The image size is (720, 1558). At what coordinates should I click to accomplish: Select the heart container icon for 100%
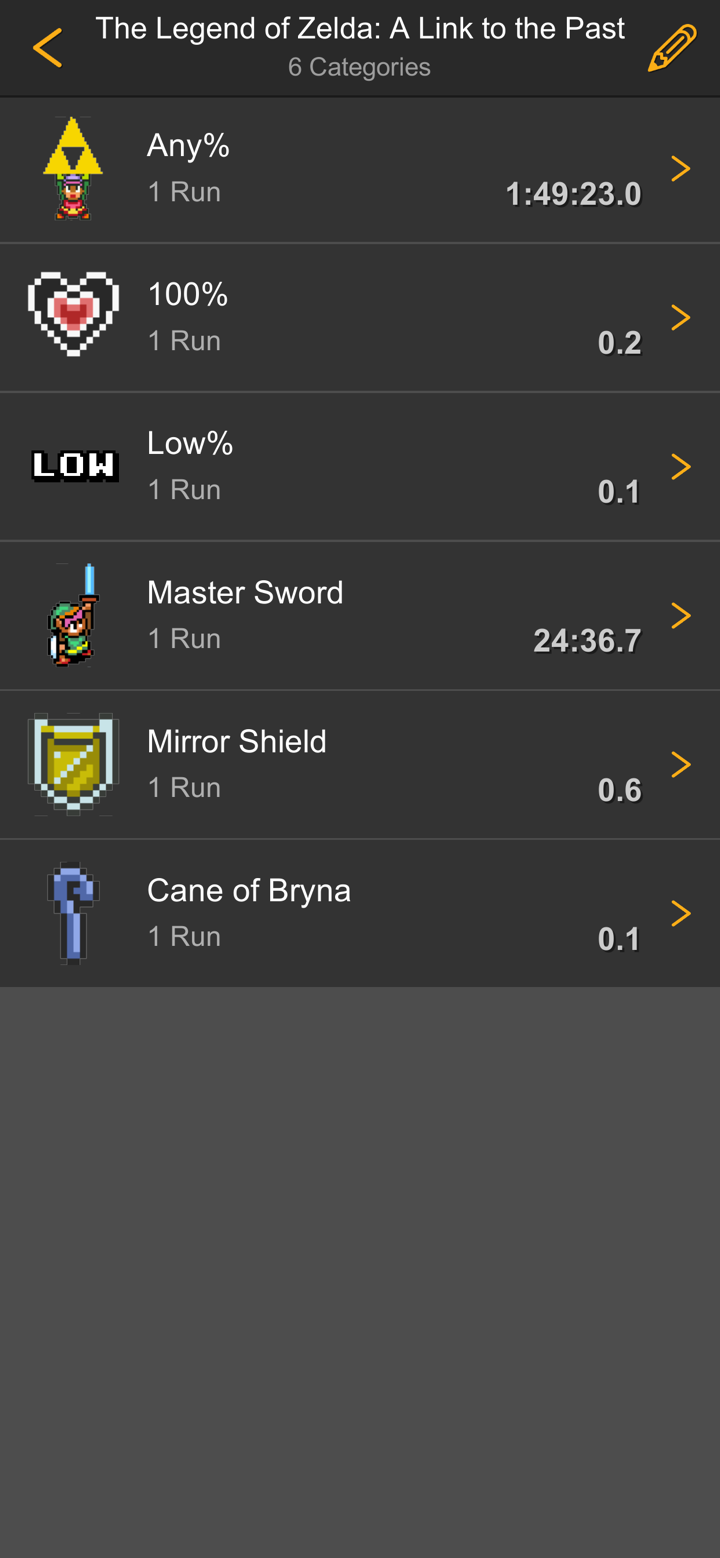pyautogui.click(x=73, y=316)
